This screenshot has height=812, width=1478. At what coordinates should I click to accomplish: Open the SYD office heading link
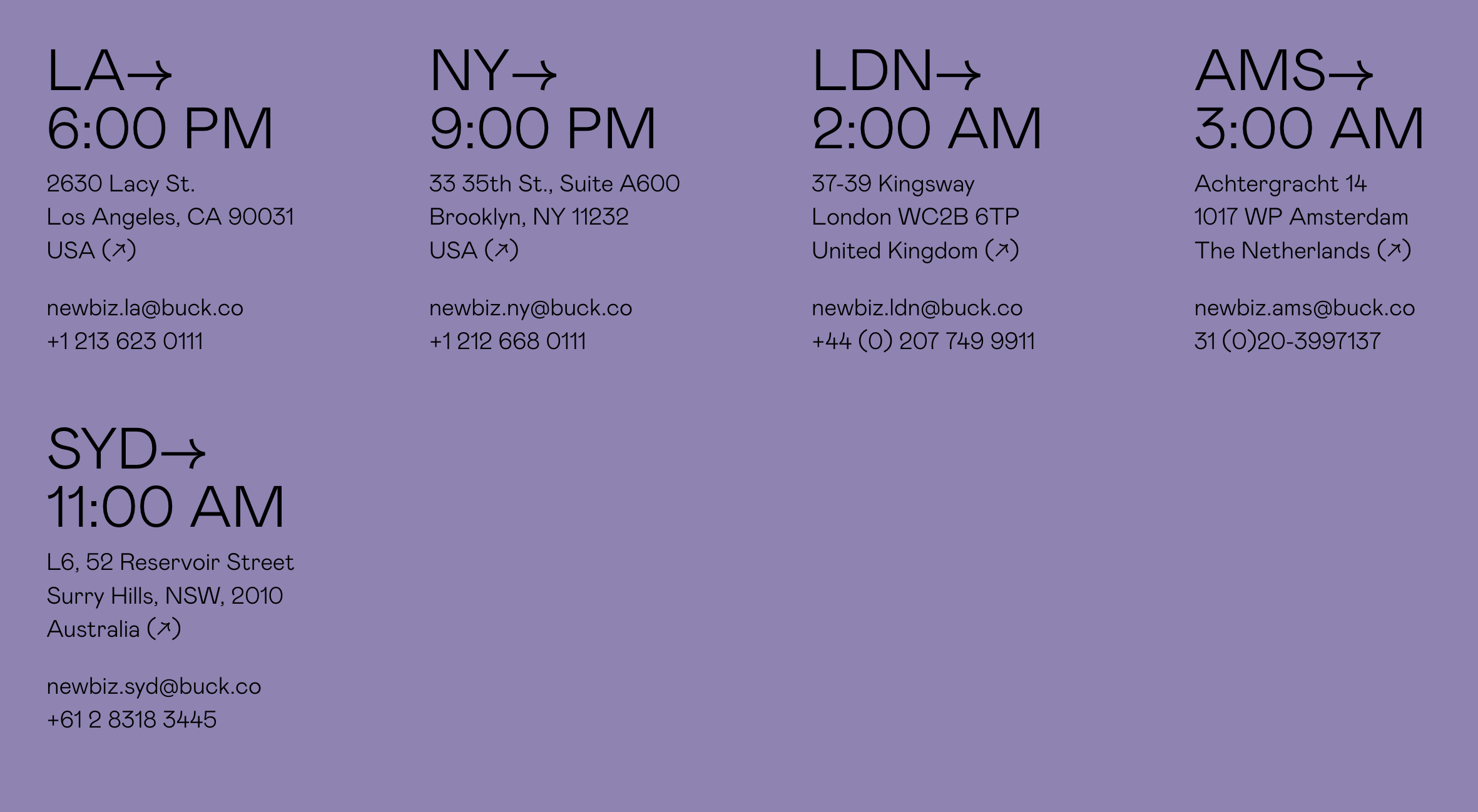[126, 450]
